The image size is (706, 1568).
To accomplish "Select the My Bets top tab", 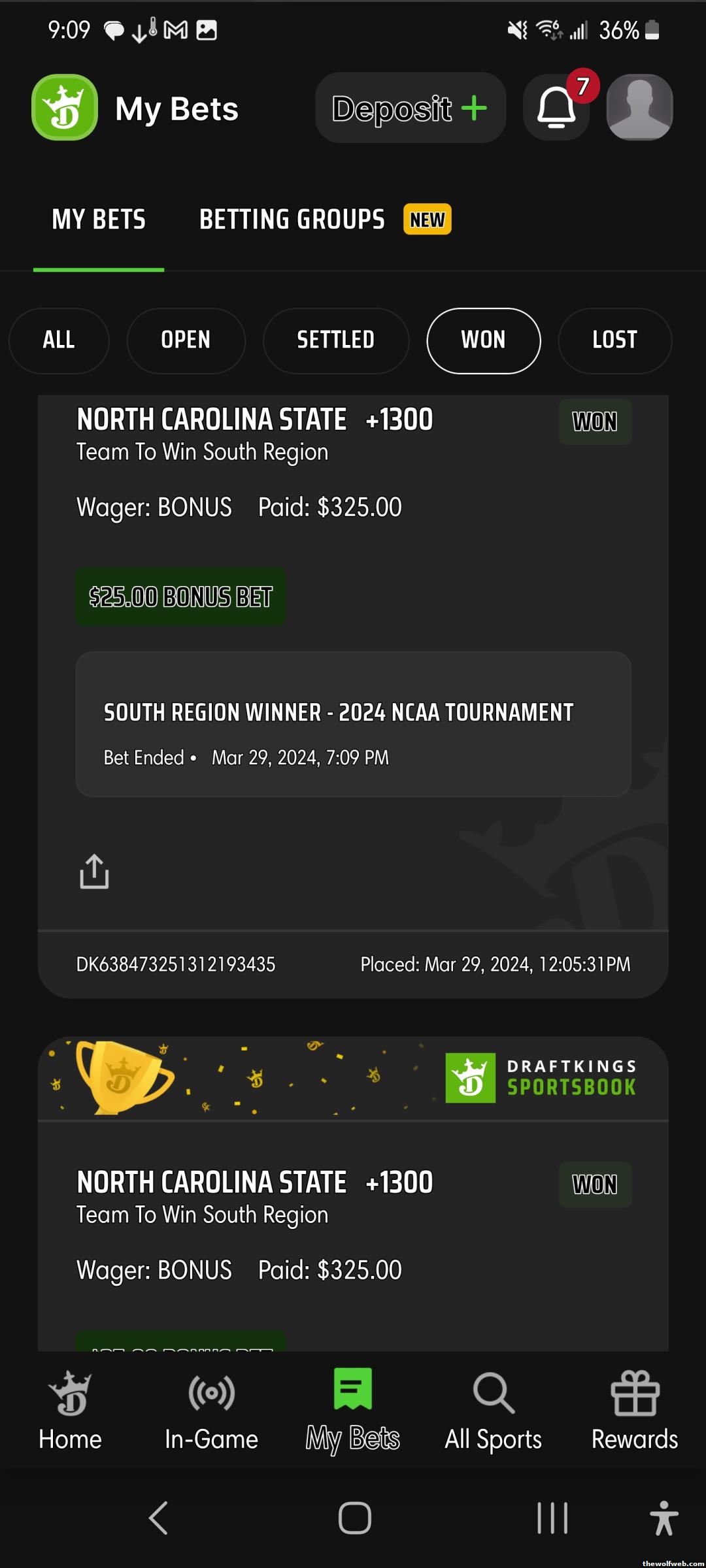I will [x=99, y=220].
